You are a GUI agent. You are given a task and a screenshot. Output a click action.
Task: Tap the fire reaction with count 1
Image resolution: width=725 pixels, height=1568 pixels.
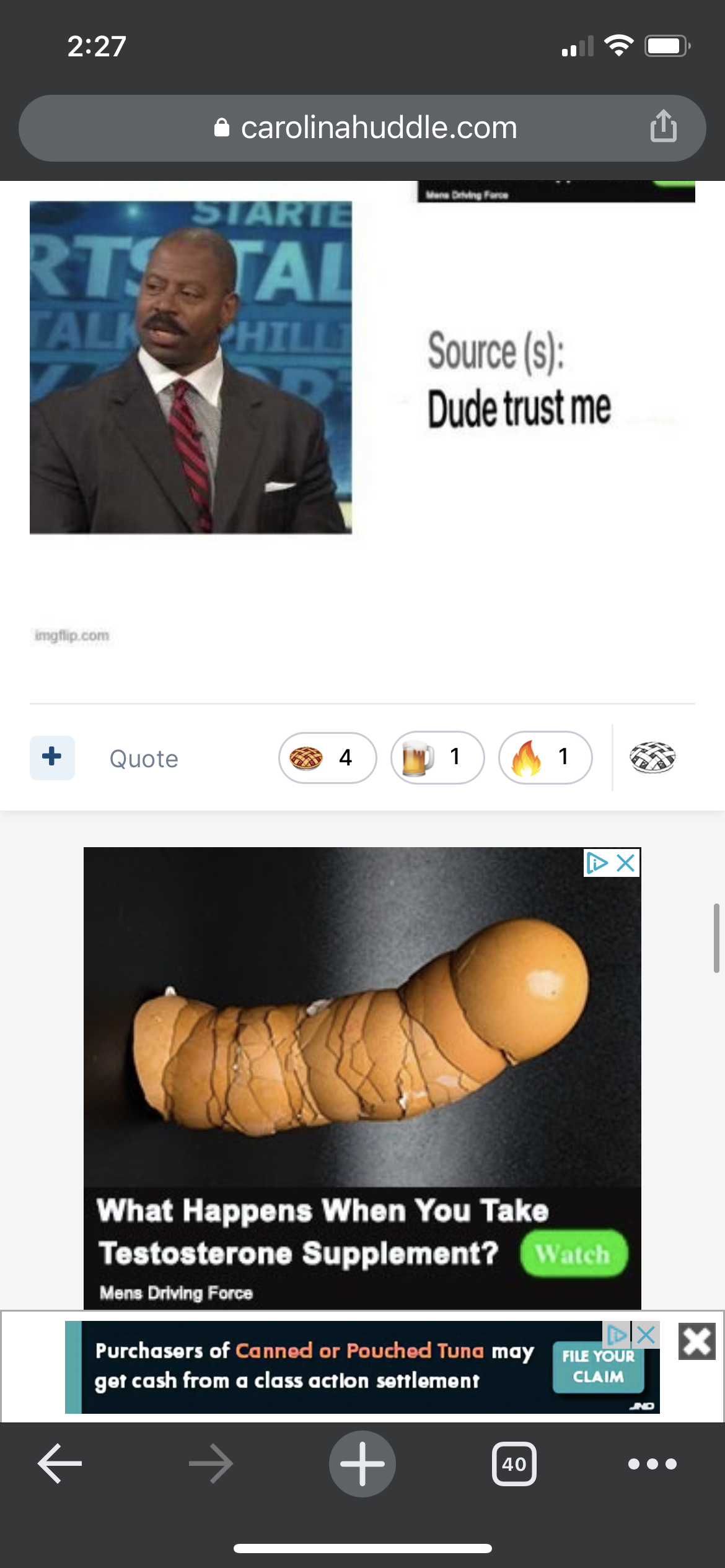coord(545,757)
